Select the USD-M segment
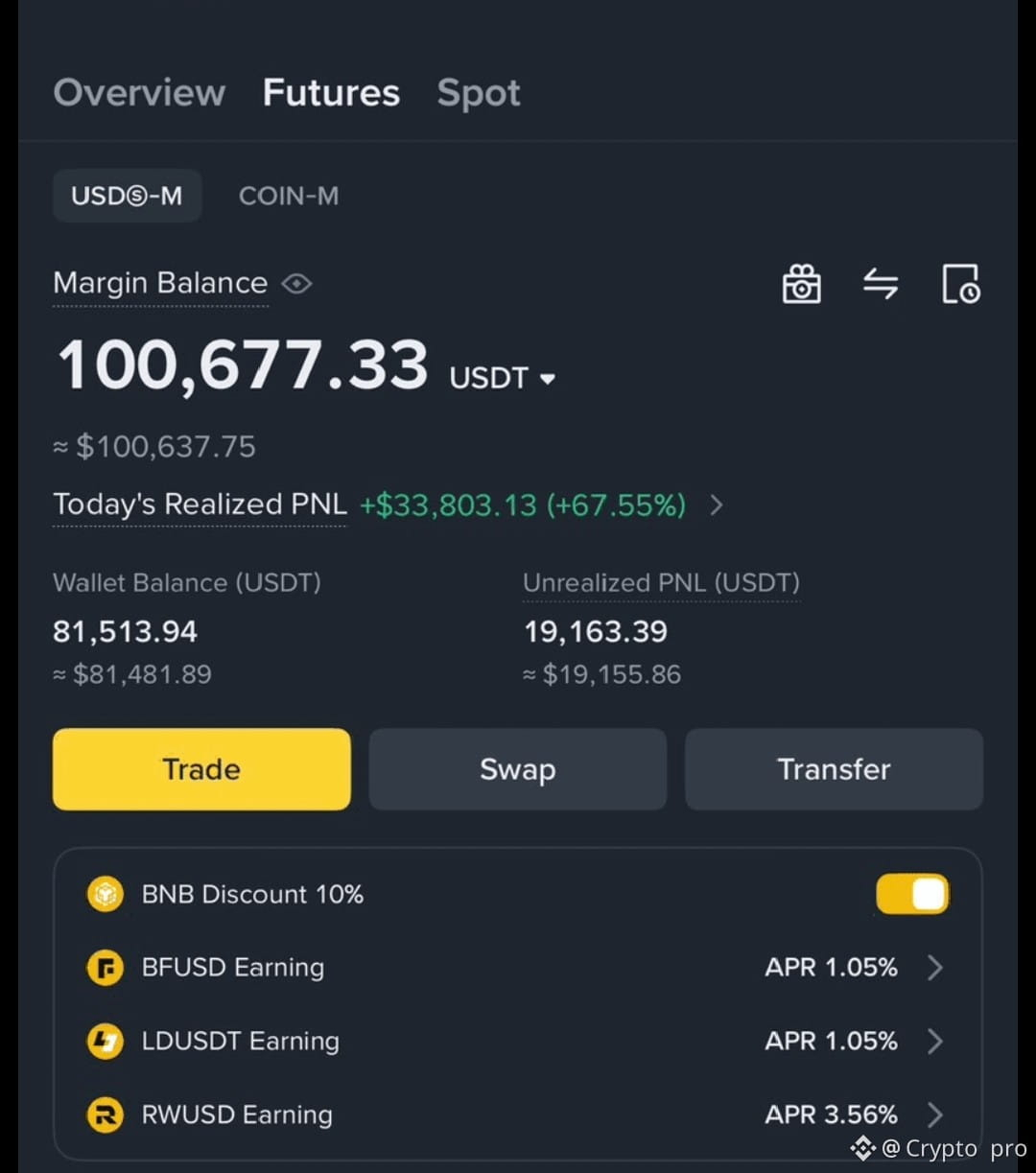Viewport: 1036px width, 1173px height. click(127, 196)
